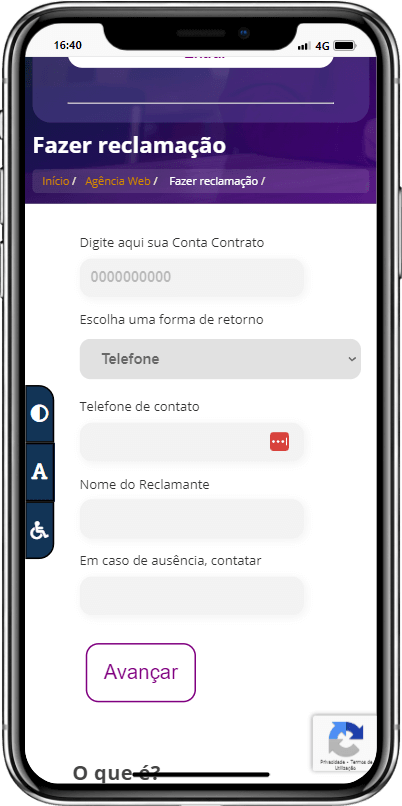Select the Nome do Reclamante field
402x806 pixels.
point(192,519)
